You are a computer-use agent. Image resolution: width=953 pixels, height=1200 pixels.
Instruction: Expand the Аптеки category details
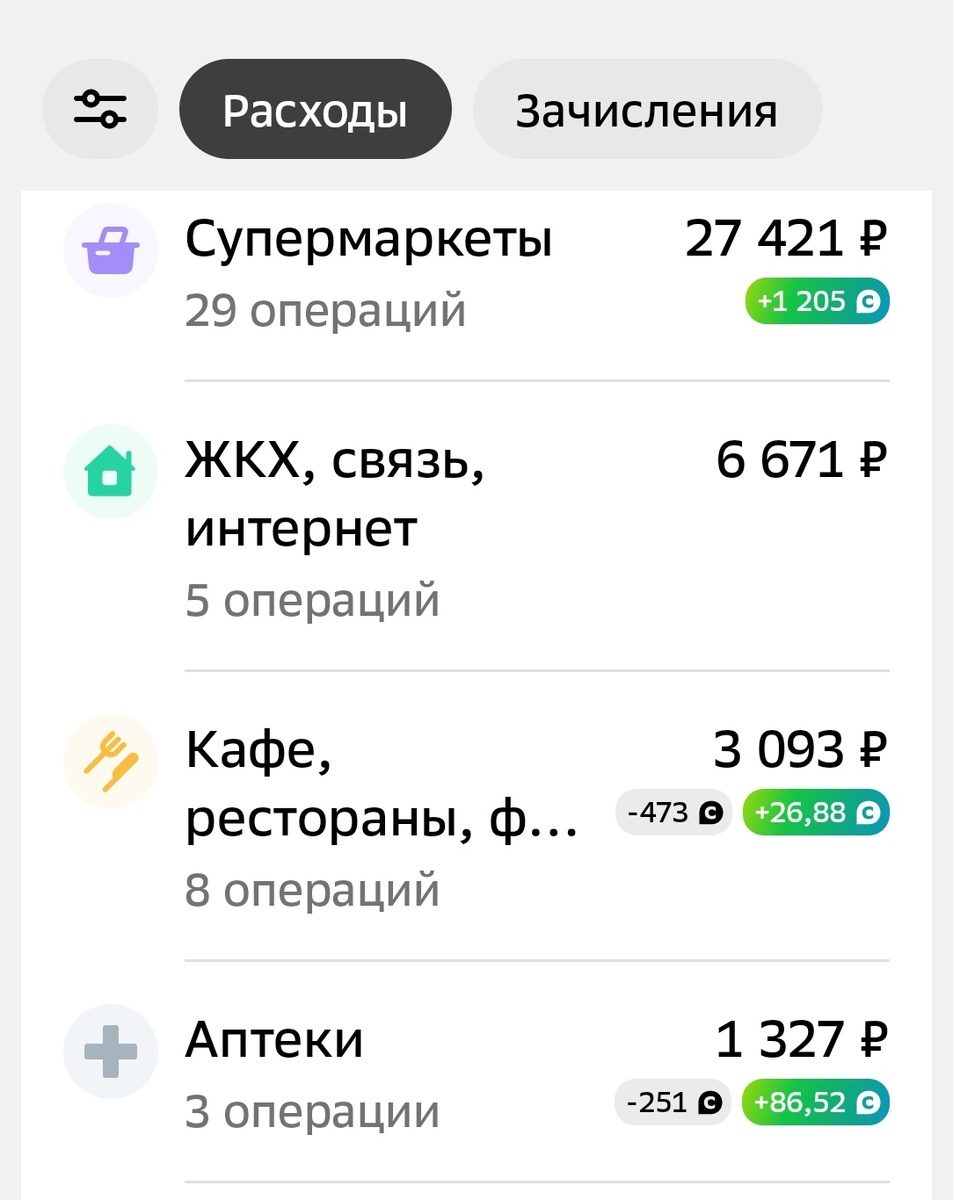pyautogui.click(x=275, y=1040)
